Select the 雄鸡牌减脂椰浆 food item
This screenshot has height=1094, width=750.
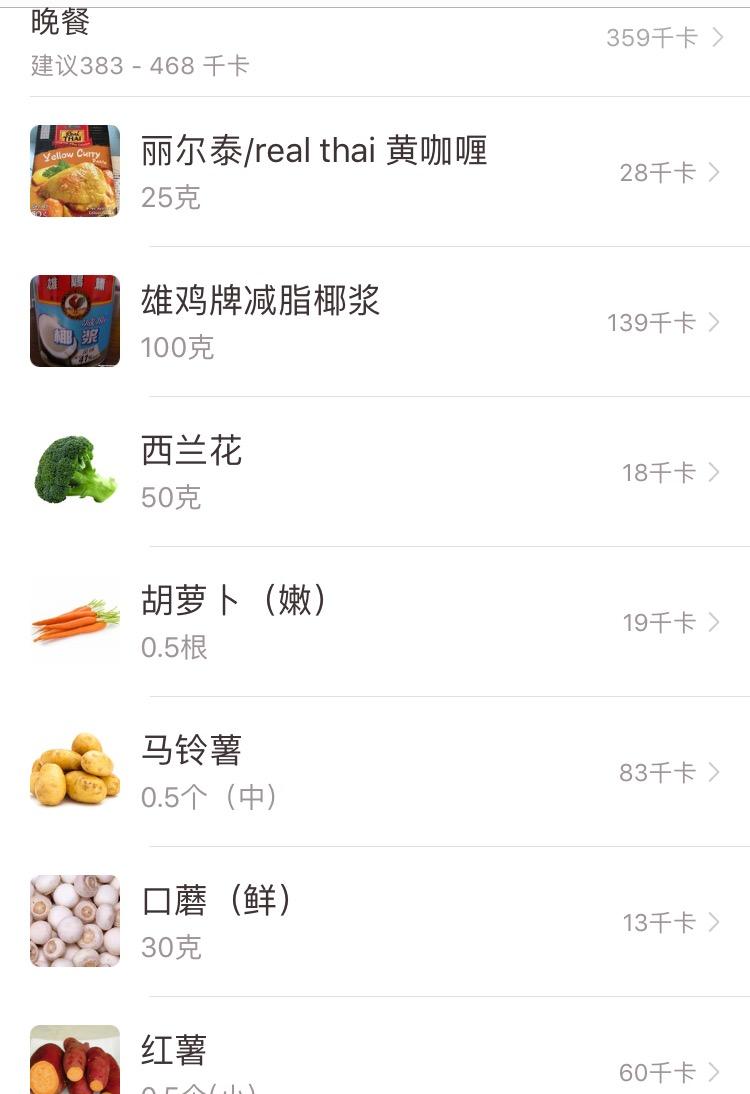point(375,321)
